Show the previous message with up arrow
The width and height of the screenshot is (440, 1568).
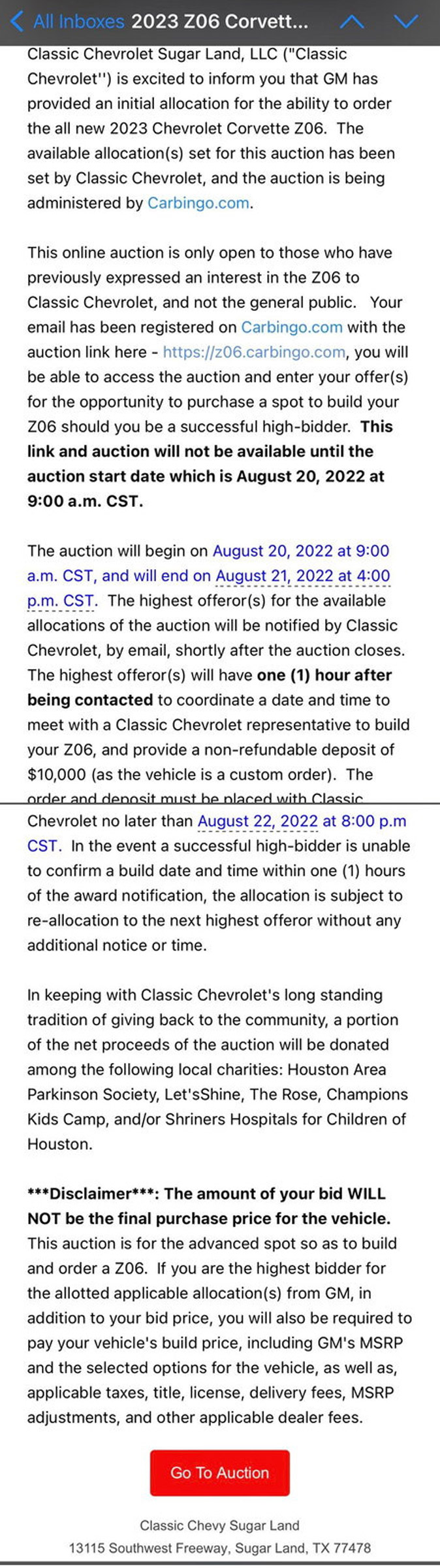tap(352, 22)
